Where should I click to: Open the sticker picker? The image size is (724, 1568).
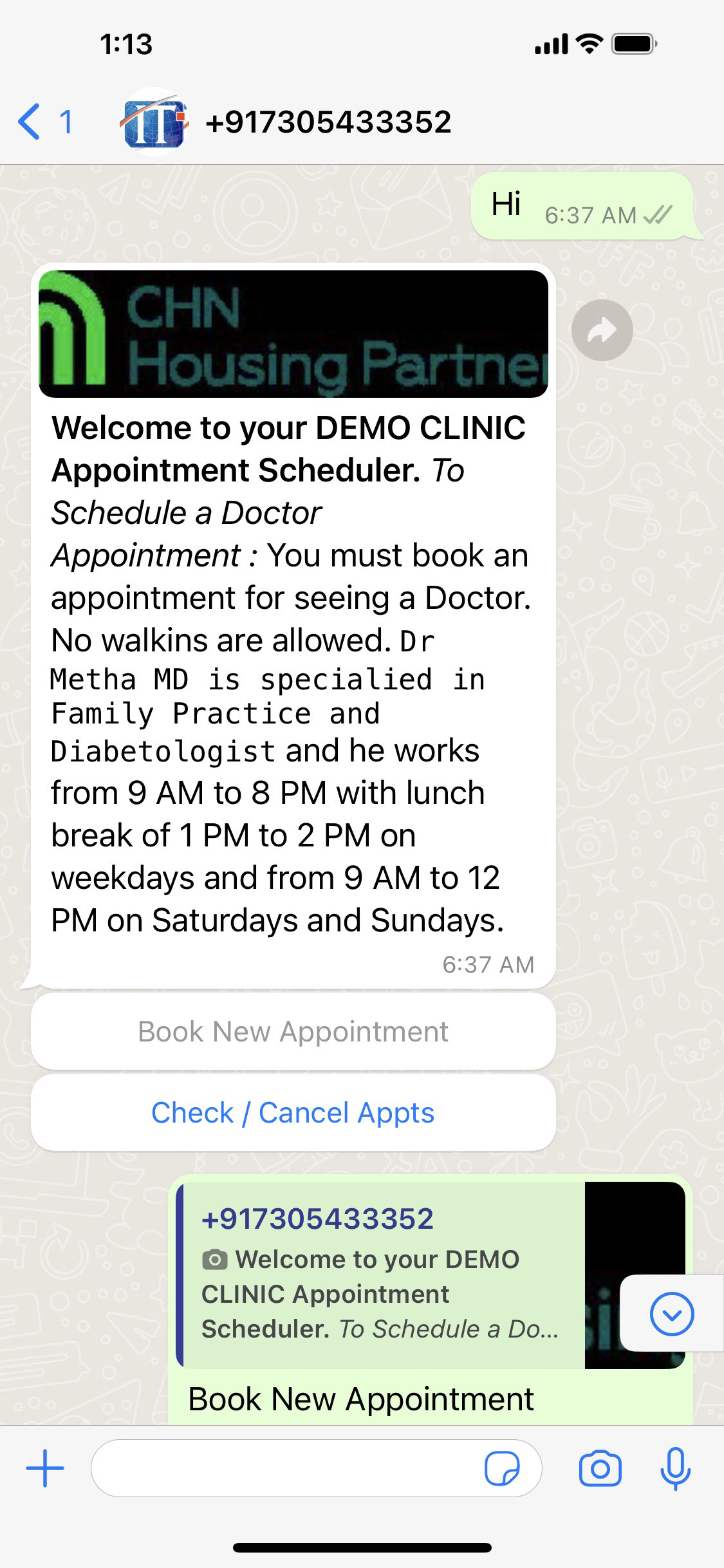click(x=502, y=1468)
